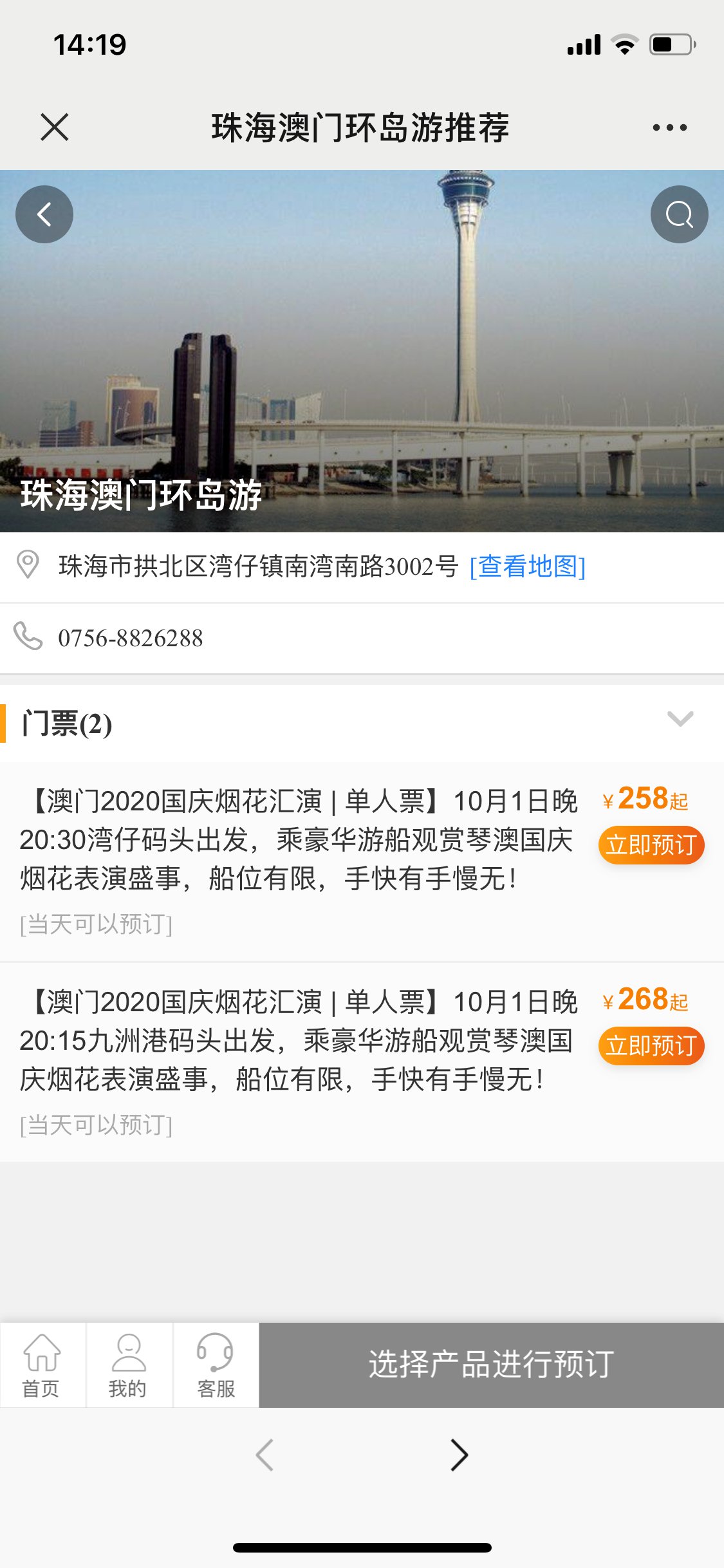Close the mini program page
Image resolution: width=724 pixels, height=1568 pixels.
click(54, 127)
